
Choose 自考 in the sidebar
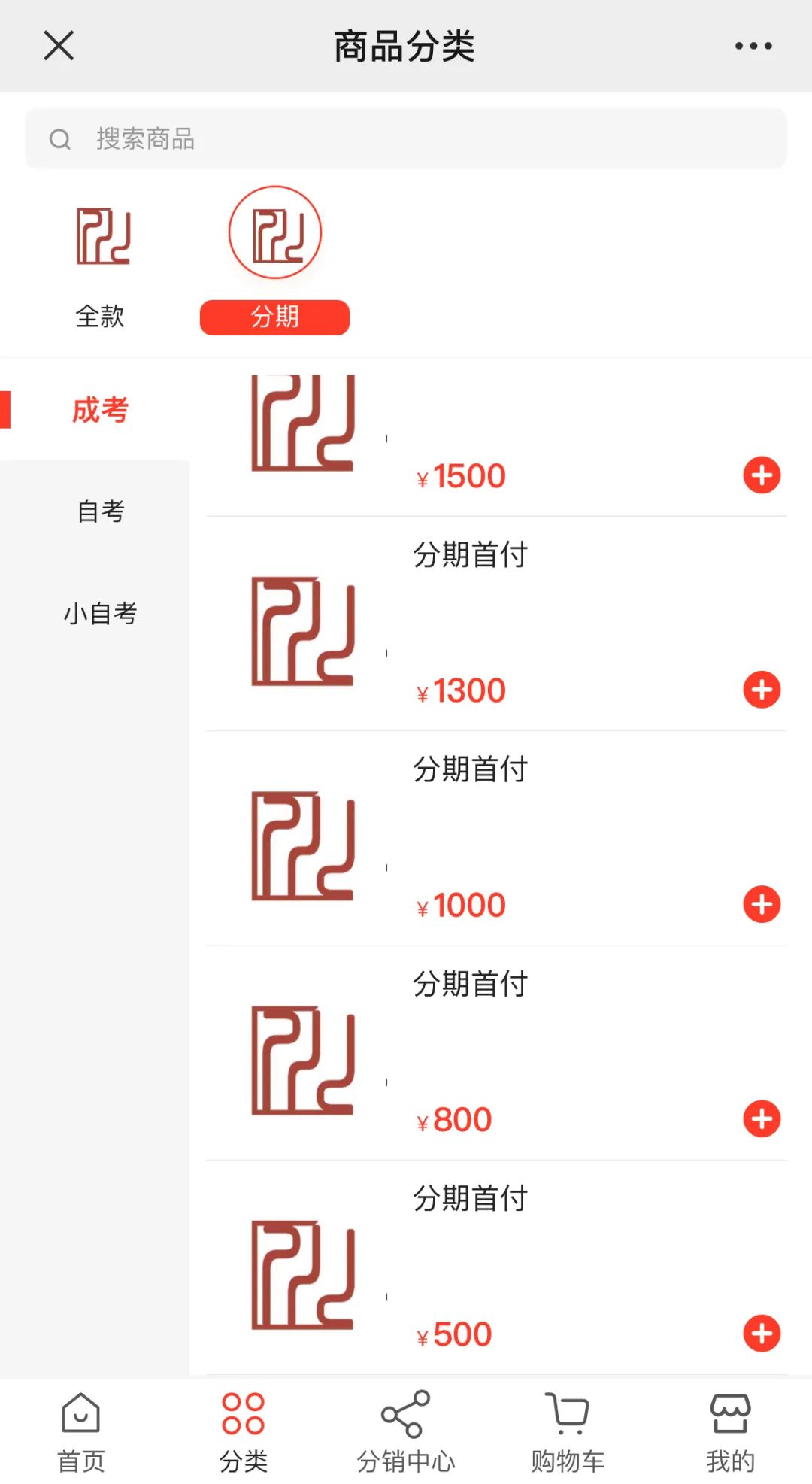click(x=100, y=511)
